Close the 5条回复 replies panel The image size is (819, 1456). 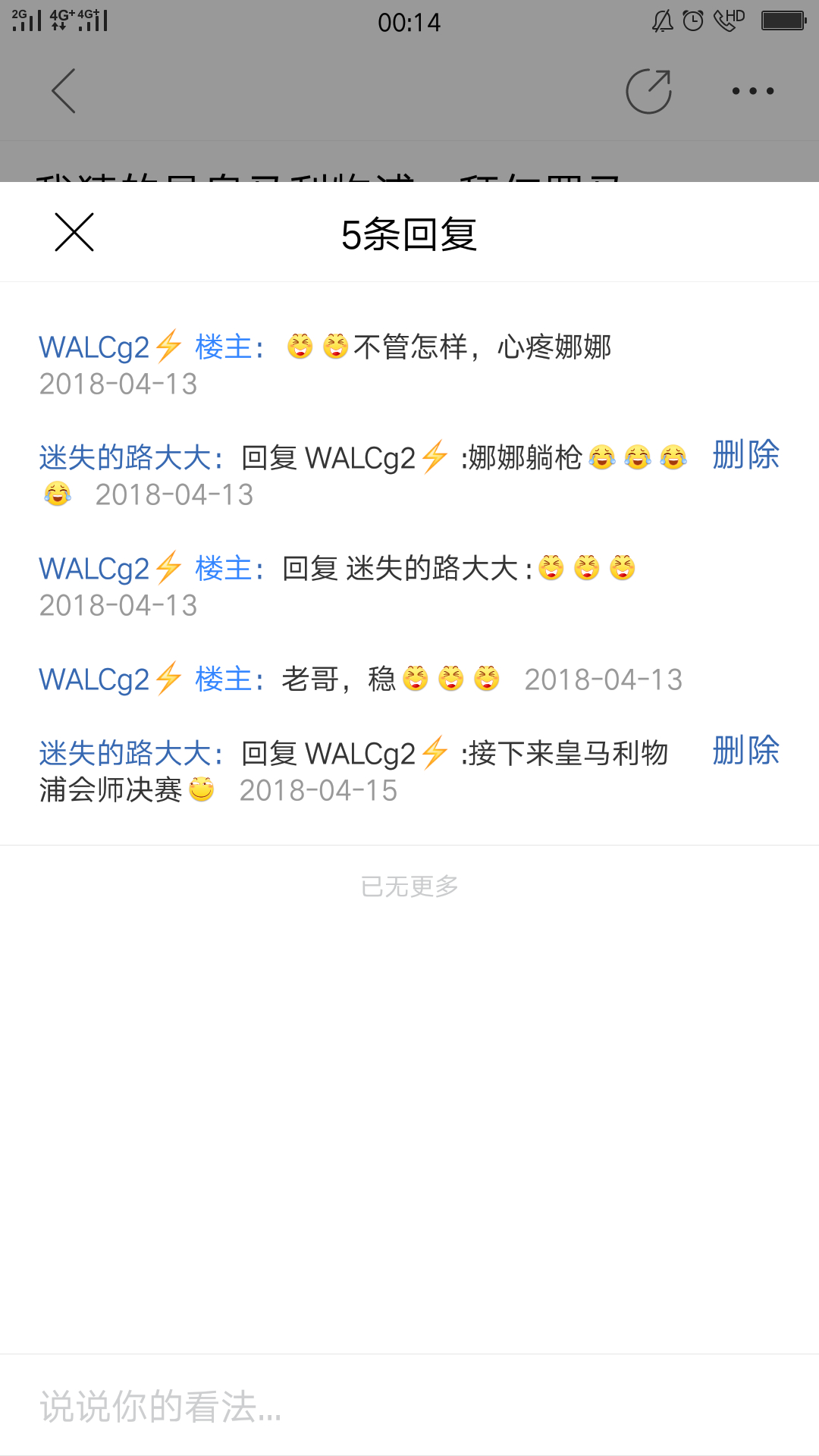(74, 232)
